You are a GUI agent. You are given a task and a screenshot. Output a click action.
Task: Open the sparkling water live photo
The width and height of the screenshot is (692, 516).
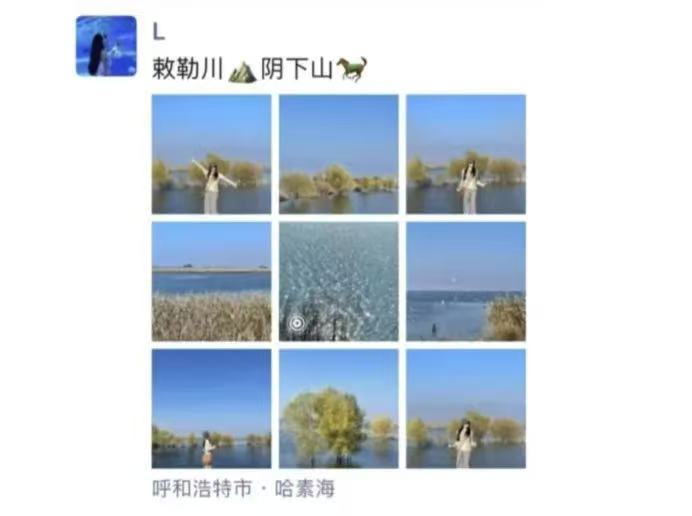tap(338, 281)
